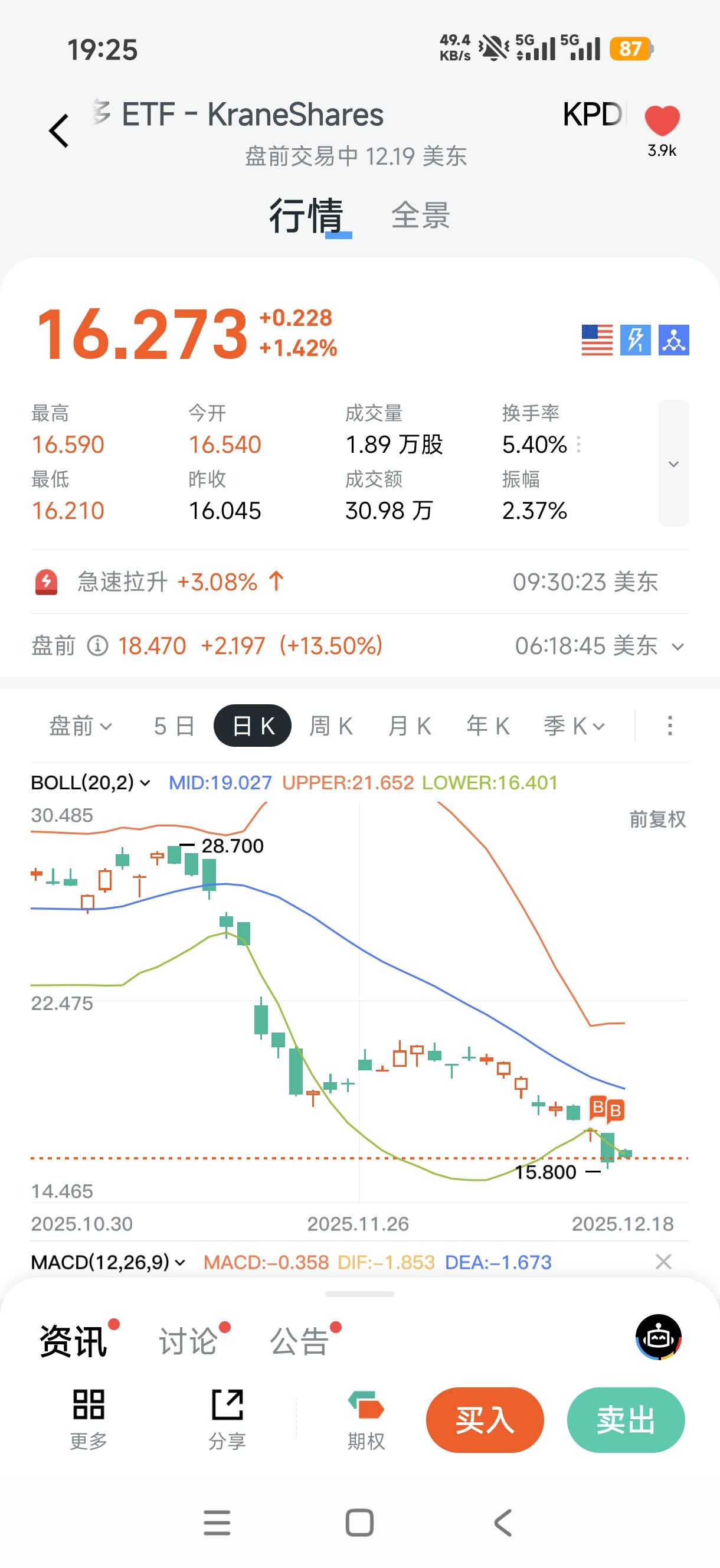Open the AI assistant robot icon

[658, 1337]
